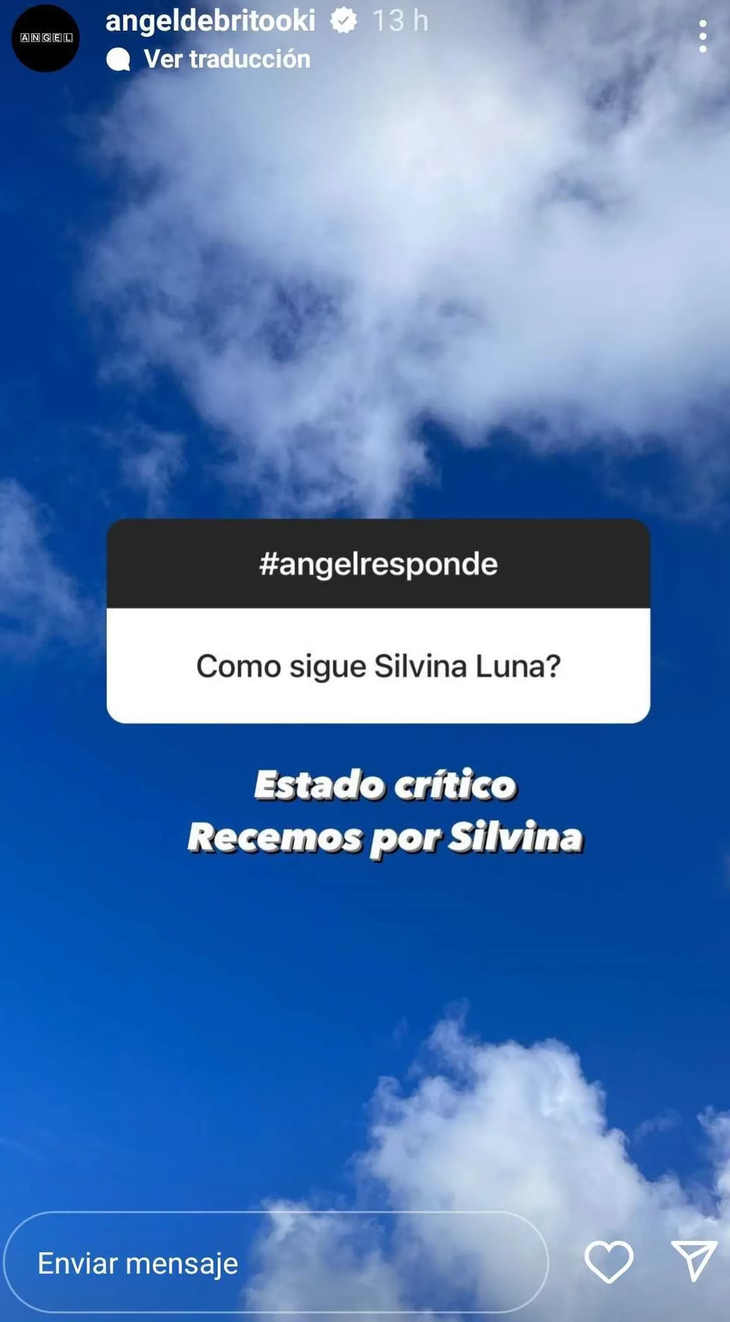Focus the Enviar mensaje field

tap(275, 1262)
